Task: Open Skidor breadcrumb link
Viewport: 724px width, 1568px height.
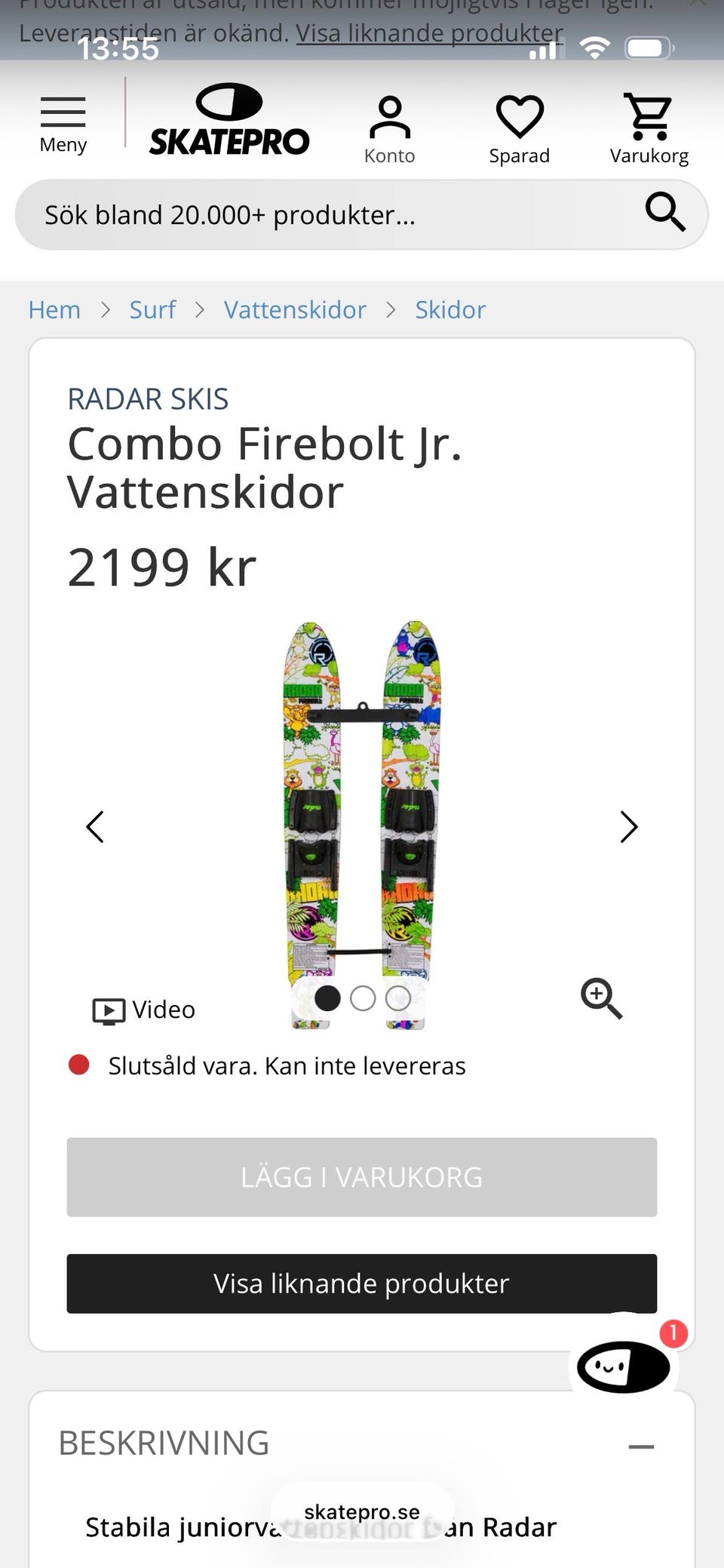Action: tap(450, 309)
